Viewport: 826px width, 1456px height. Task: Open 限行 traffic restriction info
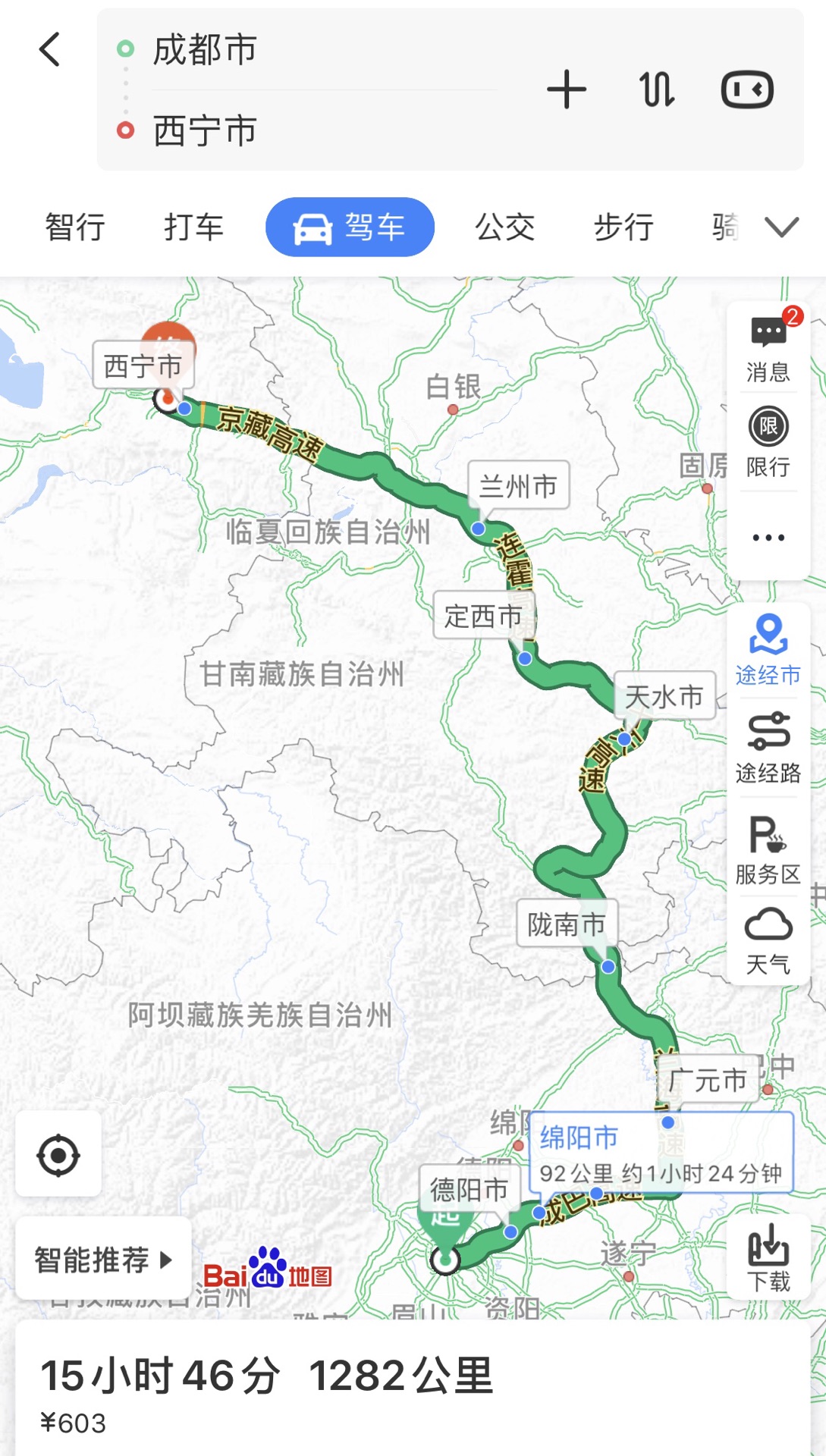pyautogui.click(x=768, y=442)
